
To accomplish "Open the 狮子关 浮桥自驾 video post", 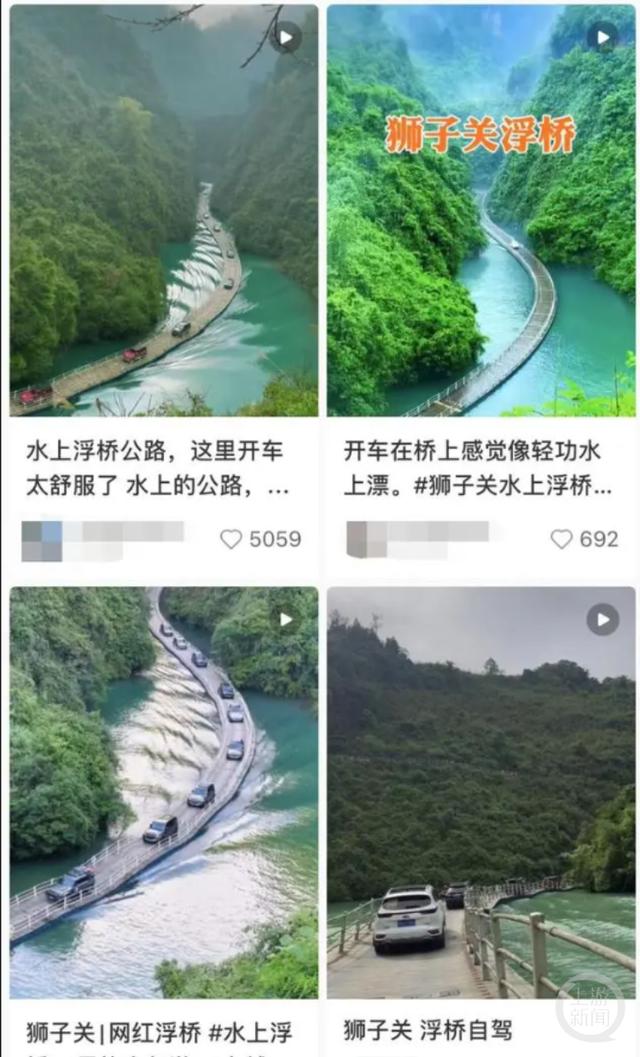I will [481, 792].
